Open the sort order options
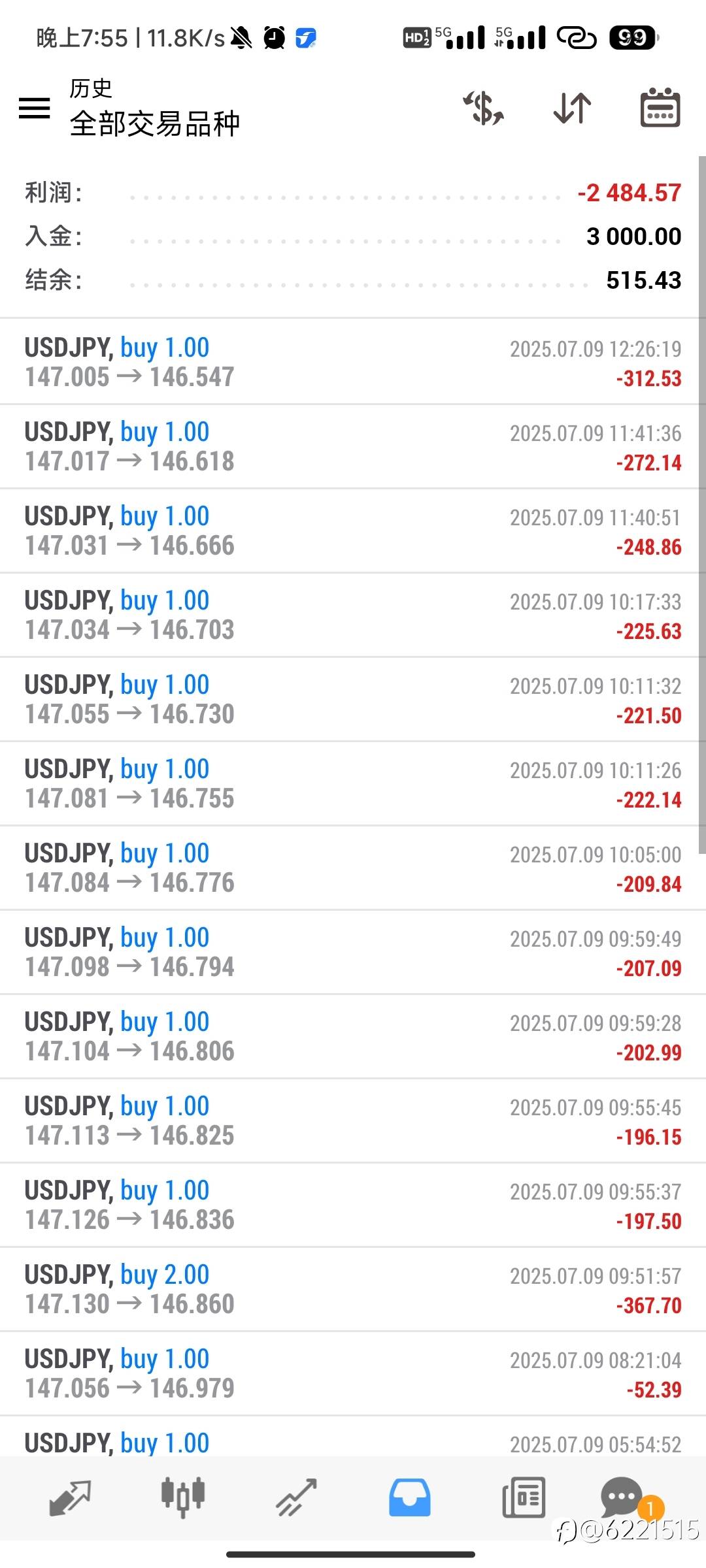Viewport: 706px width, 1568px height. (x=572, y=108)
